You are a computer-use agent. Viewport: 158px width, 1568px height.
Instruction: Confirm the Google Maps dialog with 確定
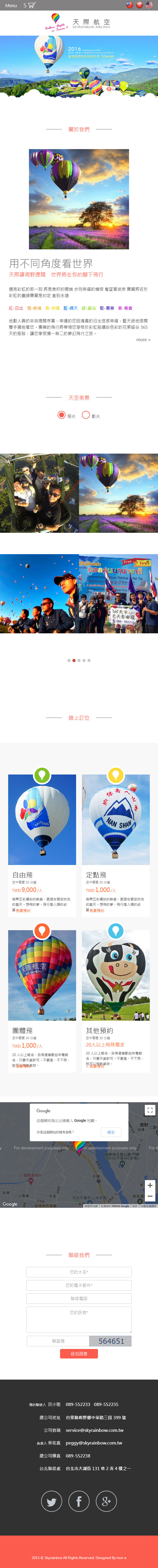111,1132
